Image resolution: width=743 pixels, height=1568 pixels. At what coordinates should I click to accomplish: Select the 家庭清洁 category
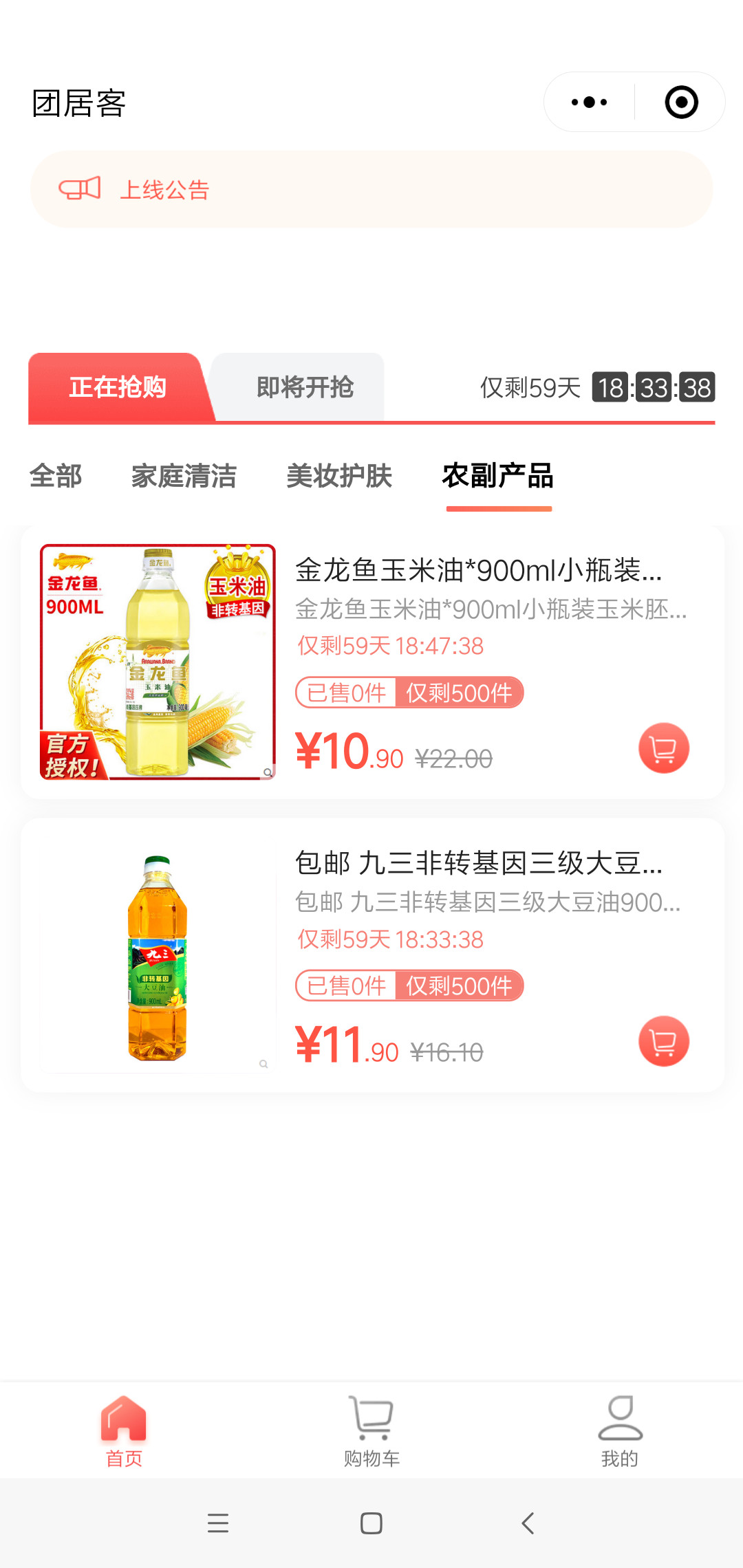pyautogui.click(x=184, y=476)
